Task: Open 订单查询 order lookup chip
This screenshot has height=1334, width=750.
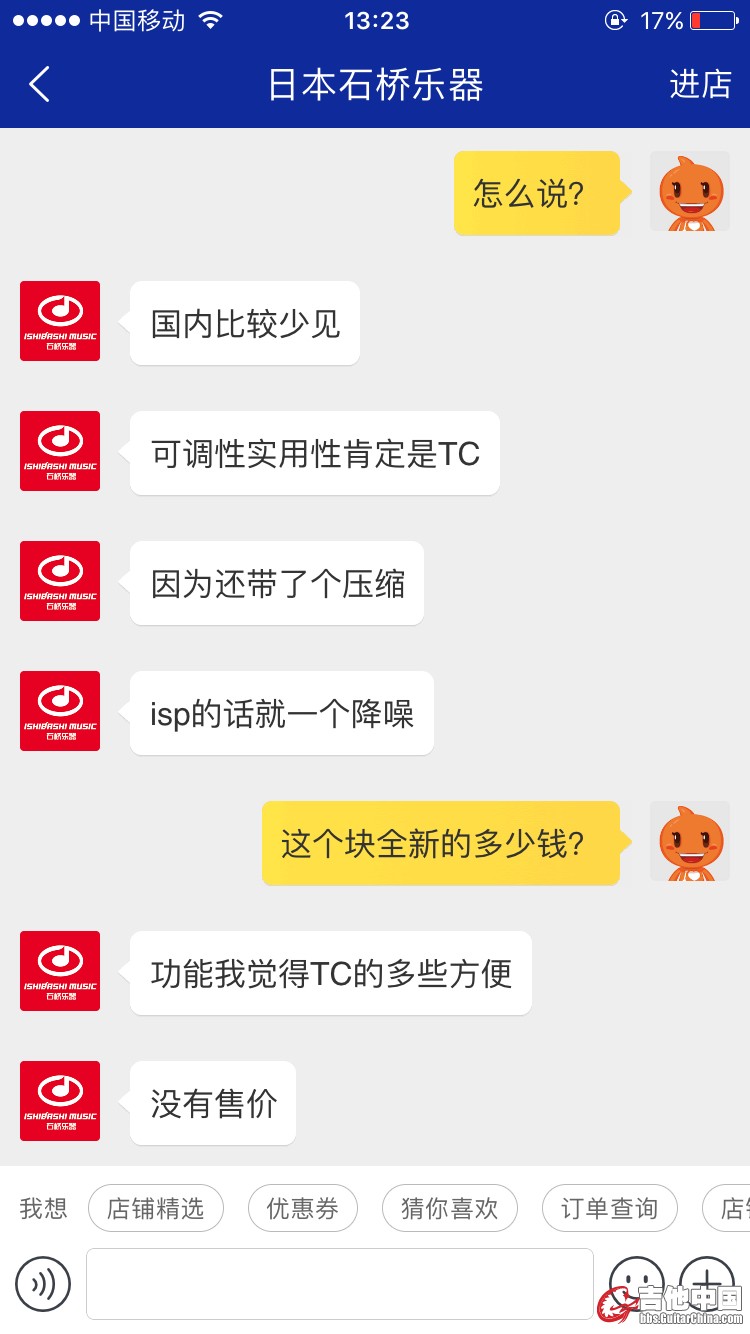Action: coord(609,1209)
